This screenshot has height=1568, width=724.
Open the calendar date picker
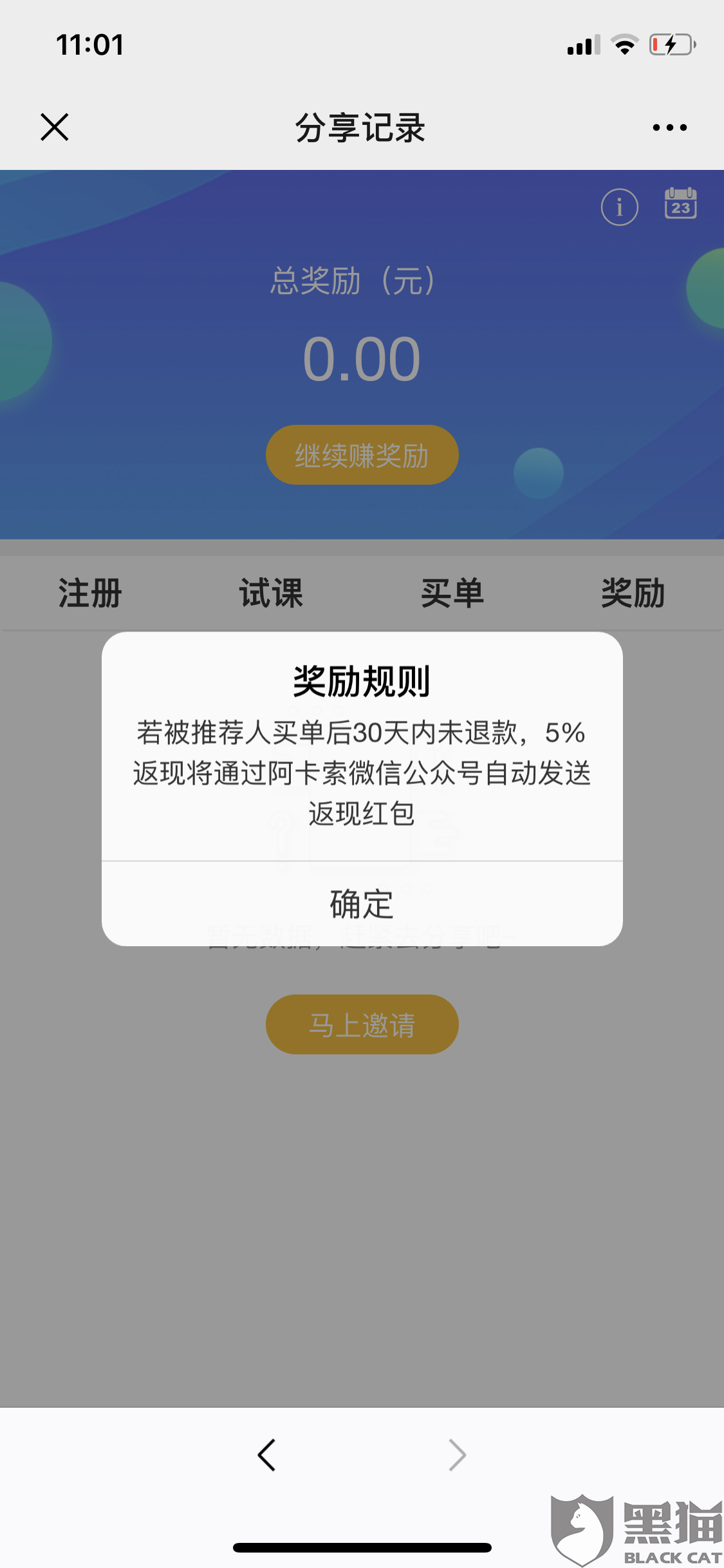[x=680, y=204]
